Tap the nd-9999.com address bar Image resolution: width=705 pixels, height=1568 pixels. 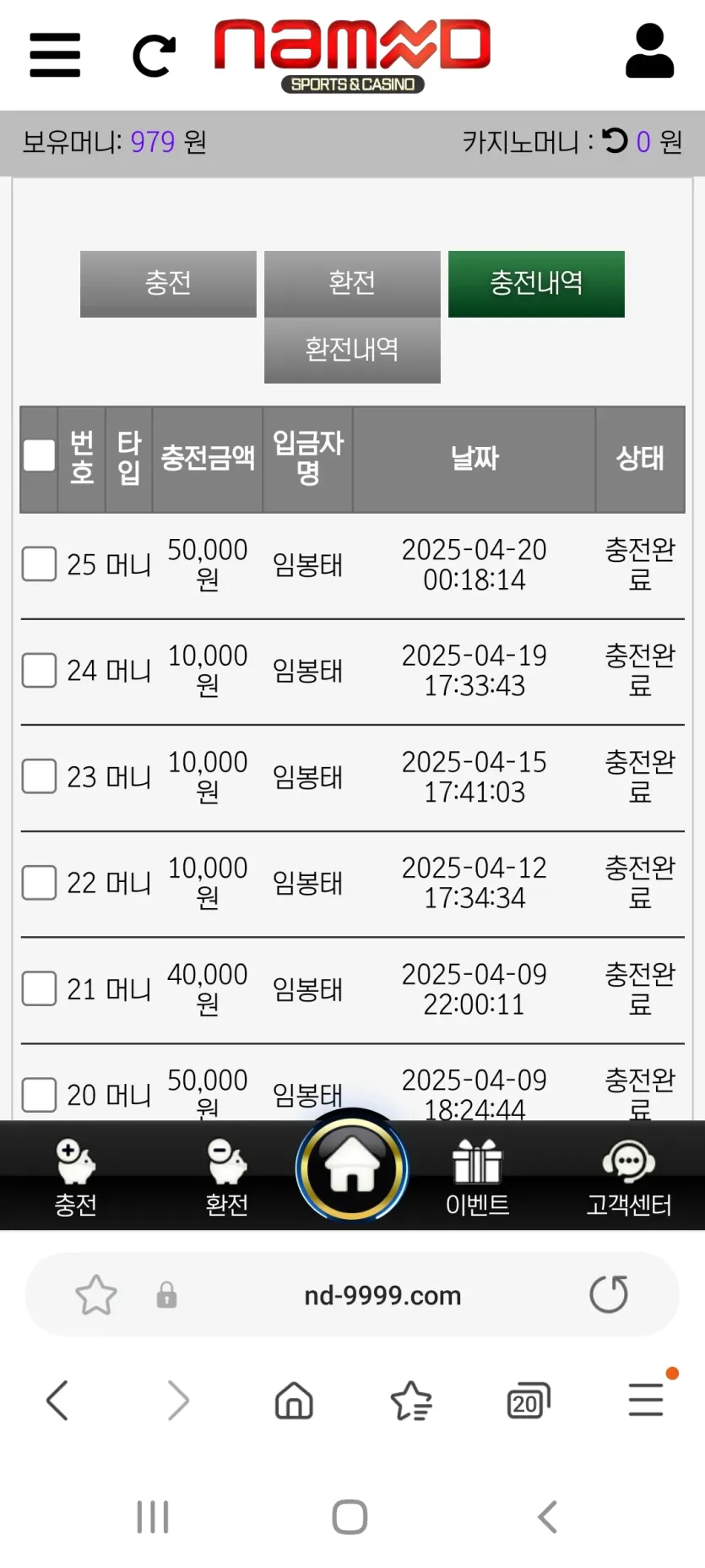point(382,1295)
